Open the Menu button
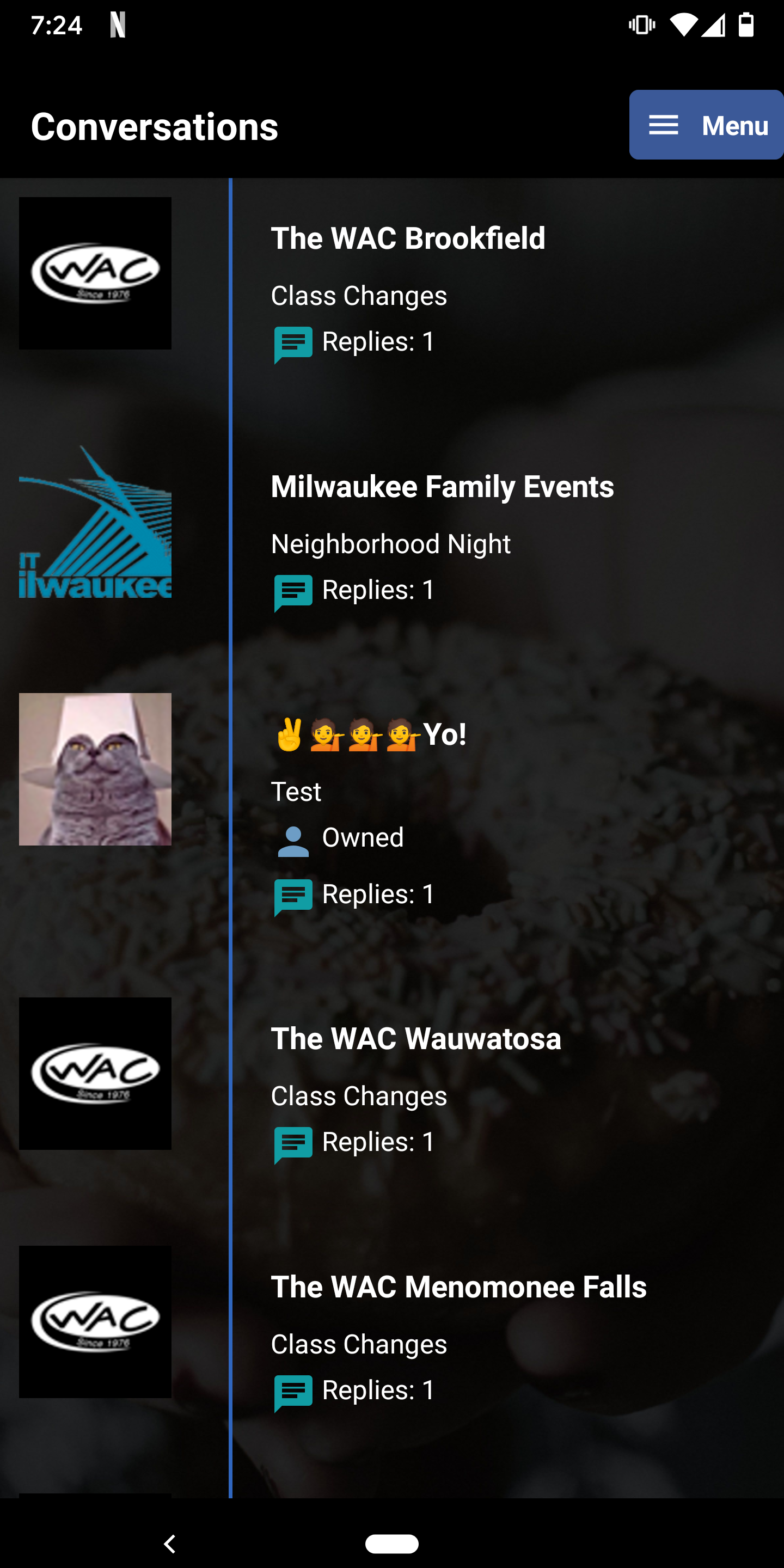The height and width of the screenshot is (1568, 784). 706,125
